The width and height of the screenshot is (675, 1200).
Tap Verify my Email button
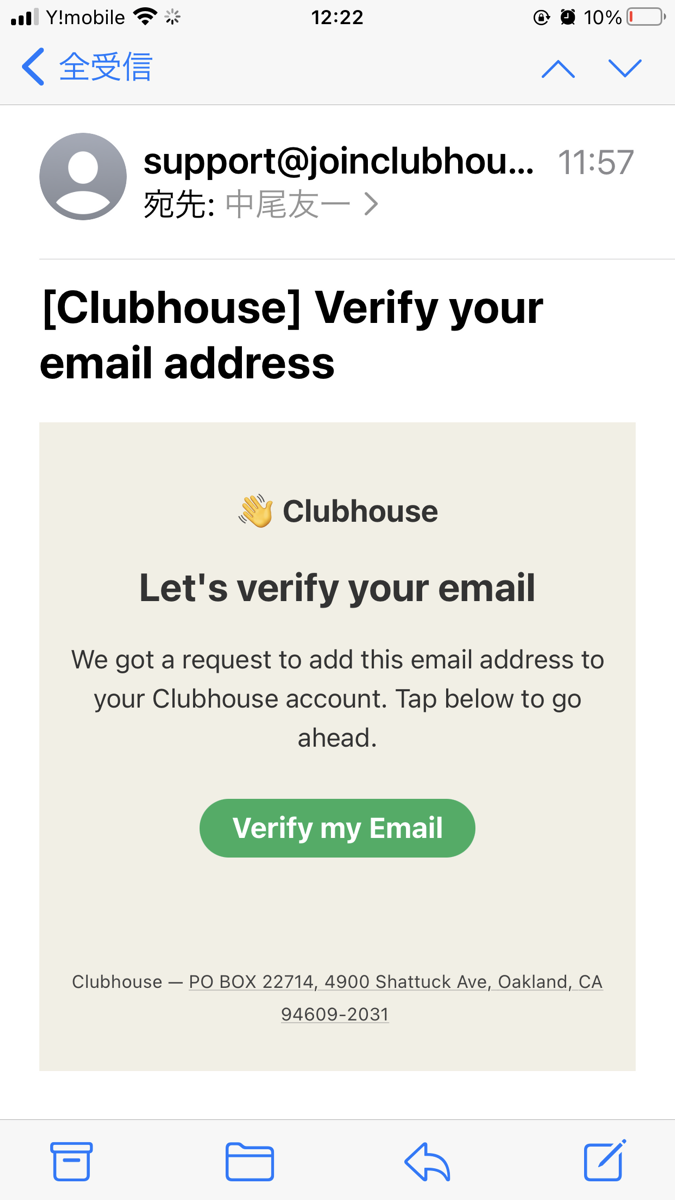[x=337, y=828]
